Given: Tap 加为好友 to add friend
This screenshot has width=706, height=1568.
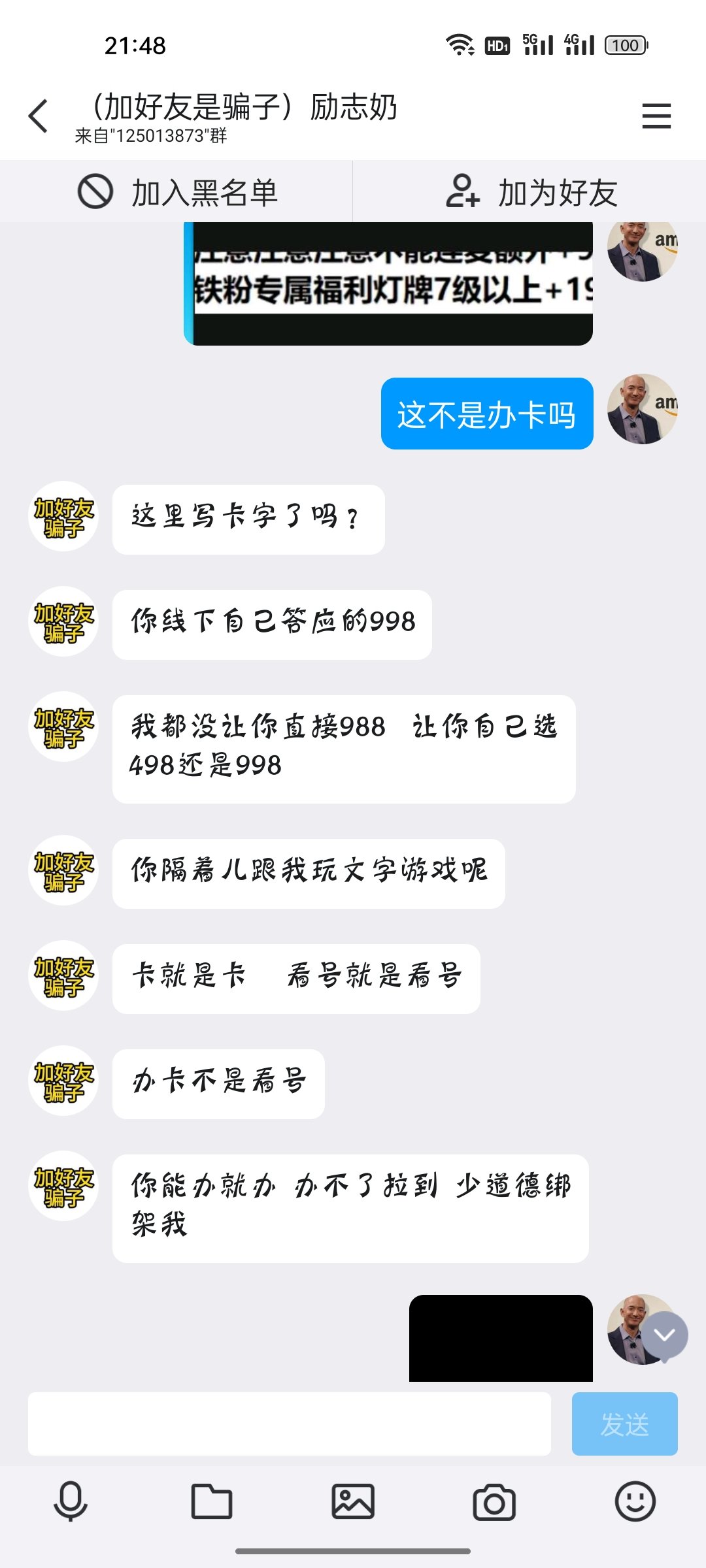Looking at the screenshot, I should coord(531,193).
